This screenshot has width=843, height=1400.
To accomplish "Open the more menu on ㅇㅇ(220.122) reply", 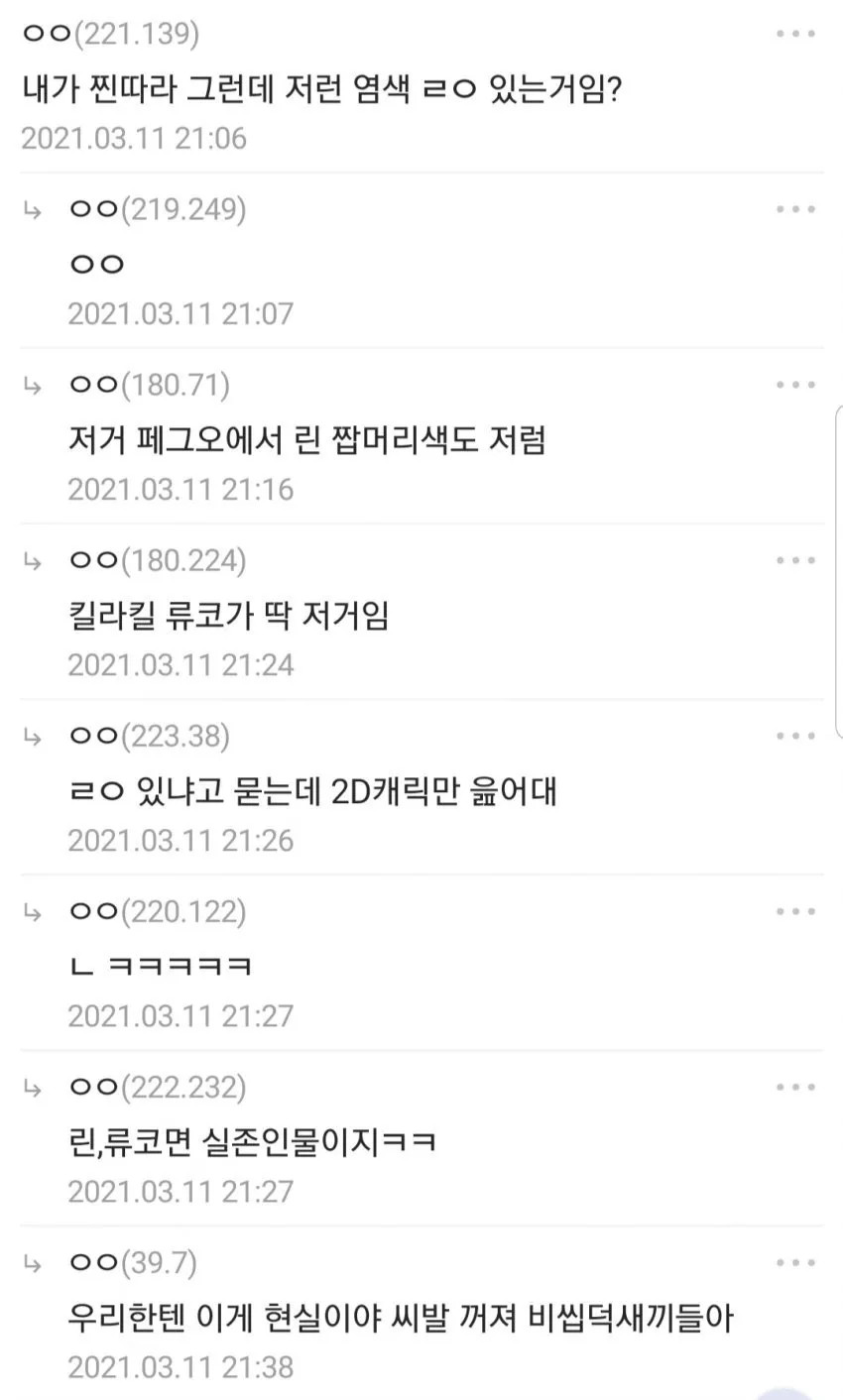I will [795, 912].
